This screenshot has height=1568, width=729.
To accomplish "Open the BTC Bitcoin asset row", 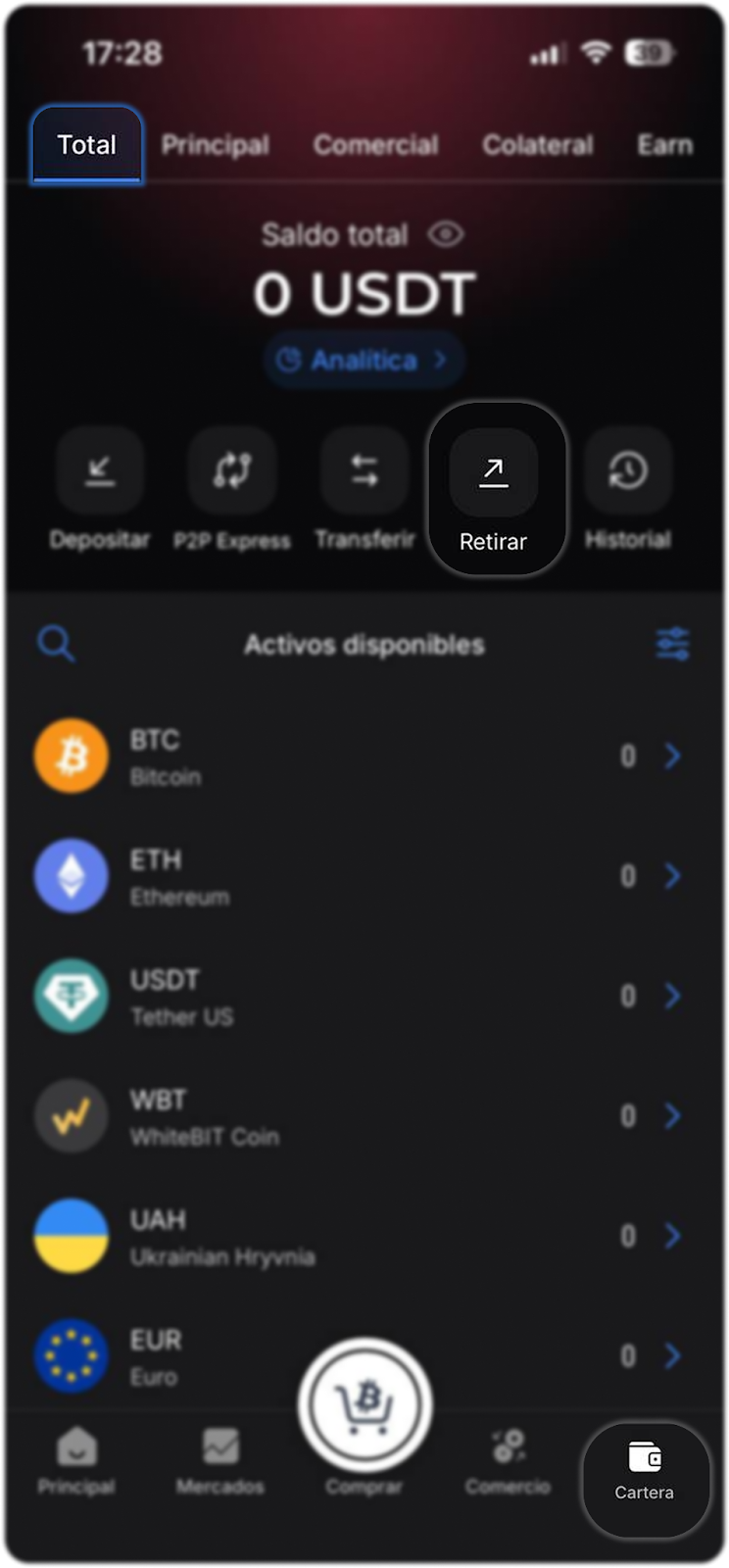I will tap(363, 757).
